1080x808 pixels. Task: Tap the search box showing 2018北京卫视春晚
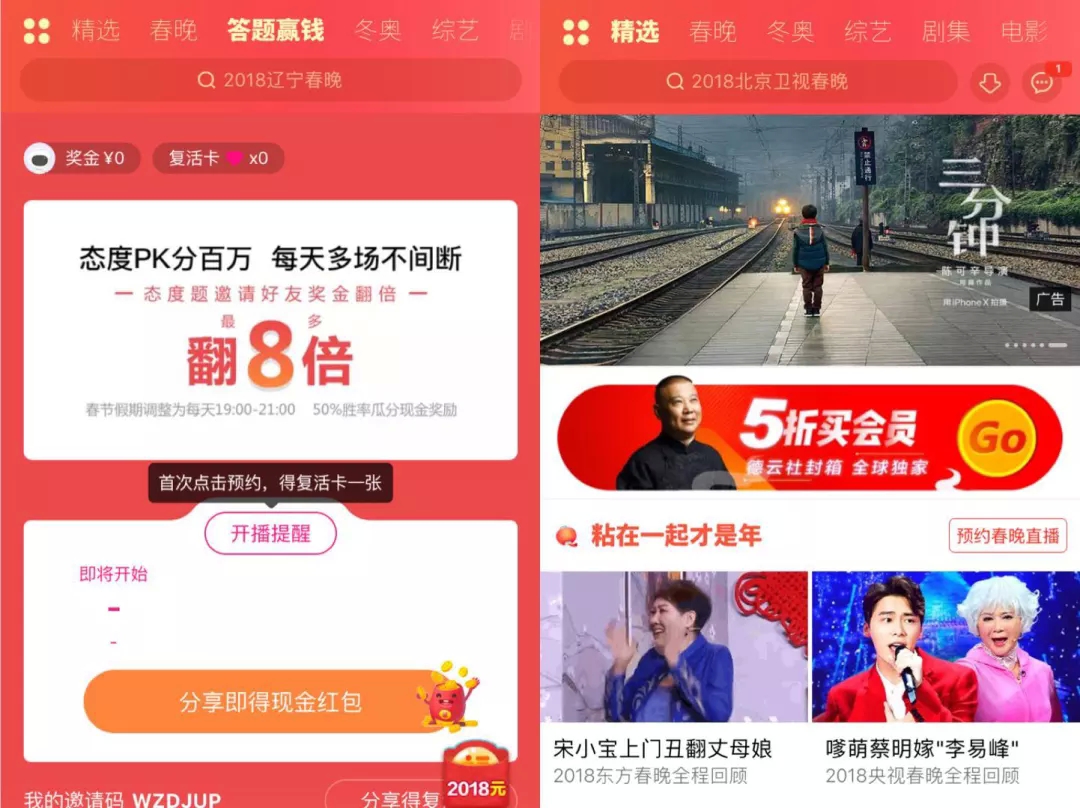[758, 82]
